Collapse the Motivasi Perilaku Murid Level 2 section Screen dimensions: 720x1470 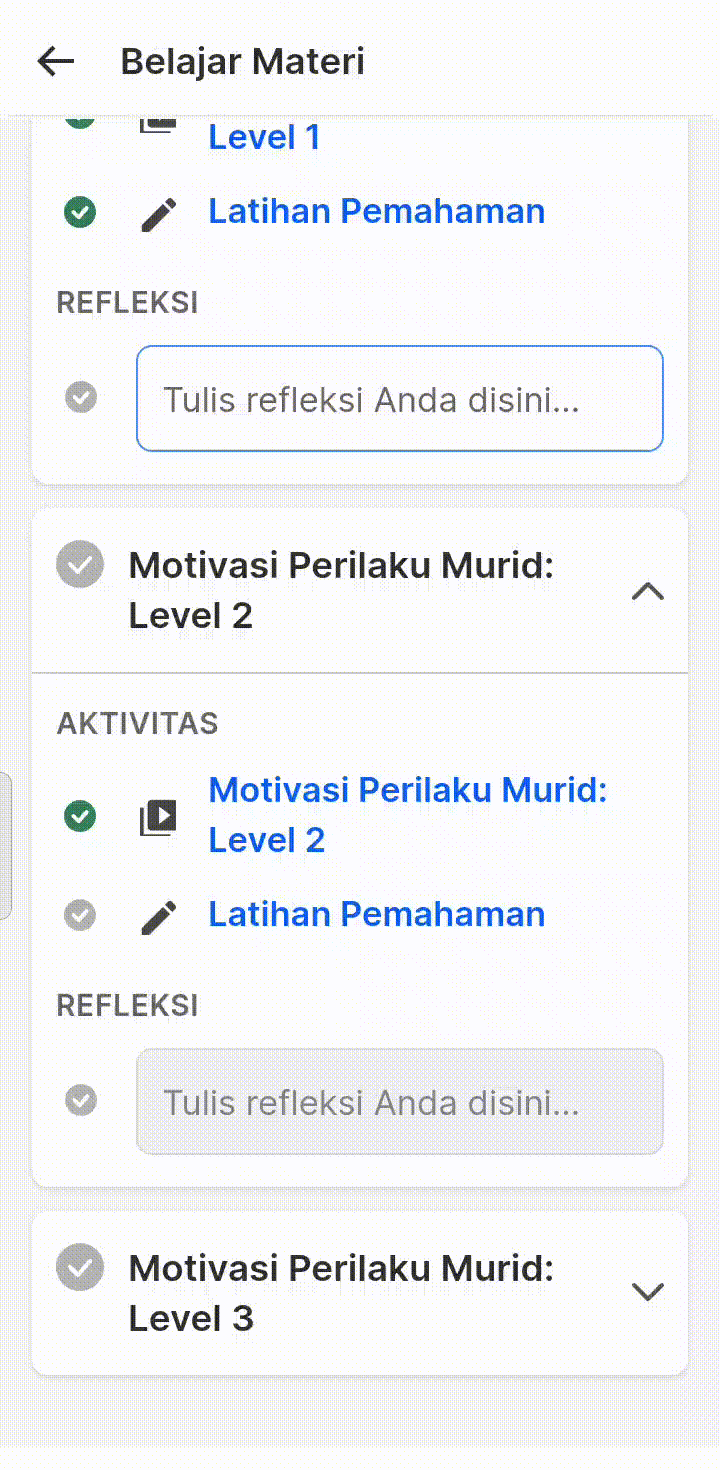point(648,591)
